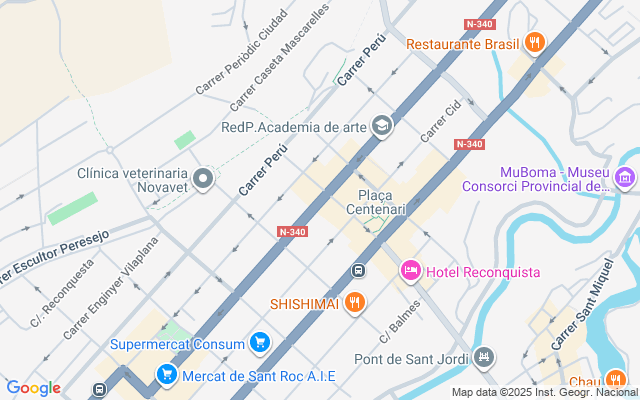Image resolution: width=640 pixels, height=400 pixels.
Task: Open the Mercat de Sant Roc marker
Action: coord(167,376)
